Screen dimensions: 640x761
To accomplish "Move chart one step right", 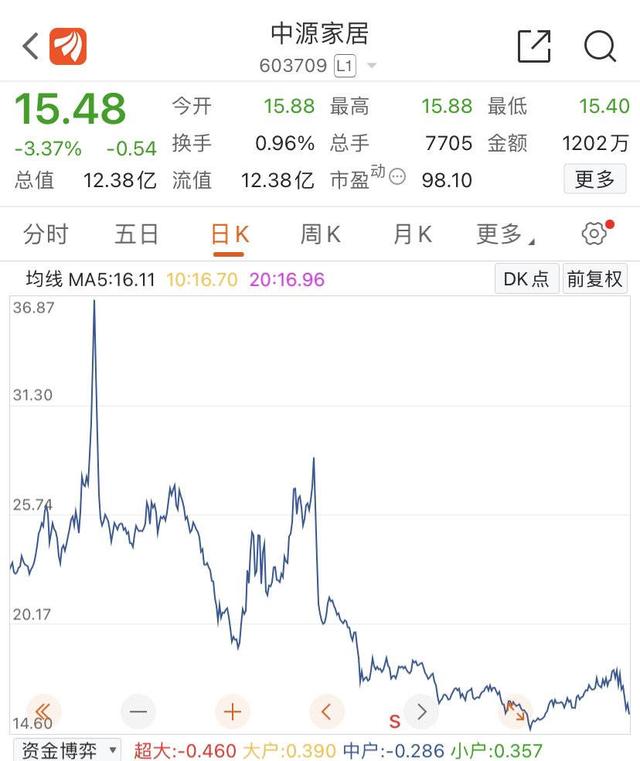I will tap(421, 712).
